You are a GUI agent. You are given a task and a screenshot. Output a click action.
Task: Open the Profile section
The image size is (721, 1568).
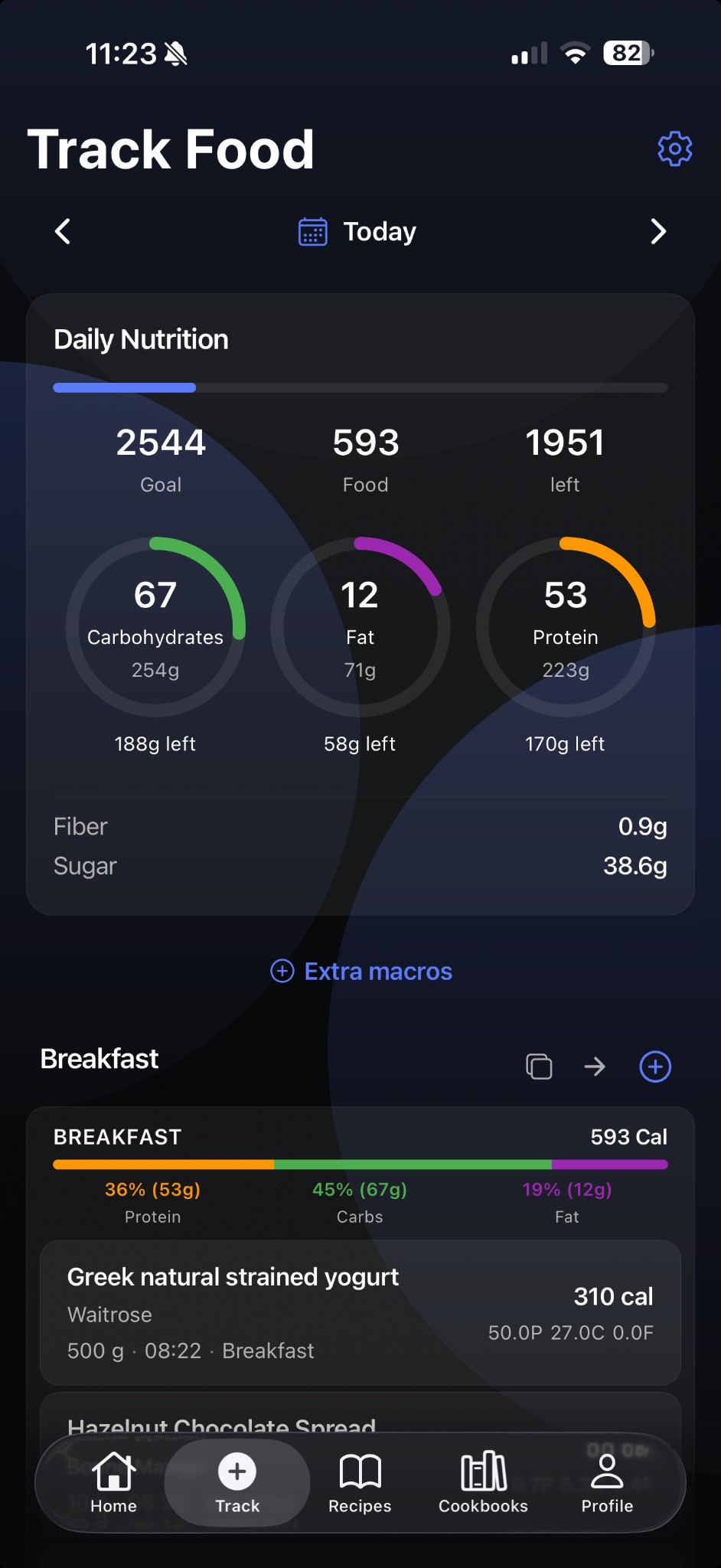coord(606,1481)
